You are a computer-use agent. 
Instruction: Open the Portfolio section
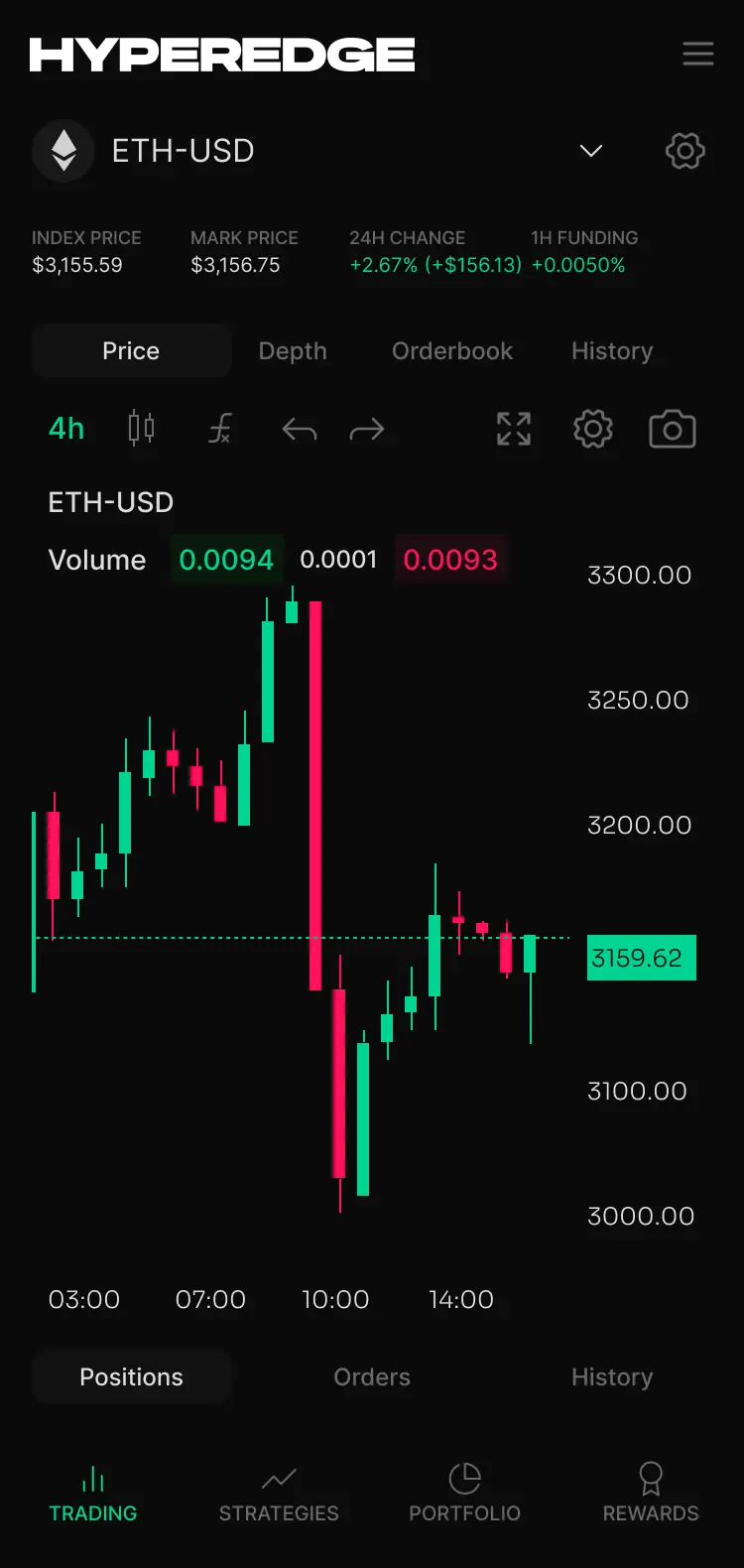pos(464,1494)
